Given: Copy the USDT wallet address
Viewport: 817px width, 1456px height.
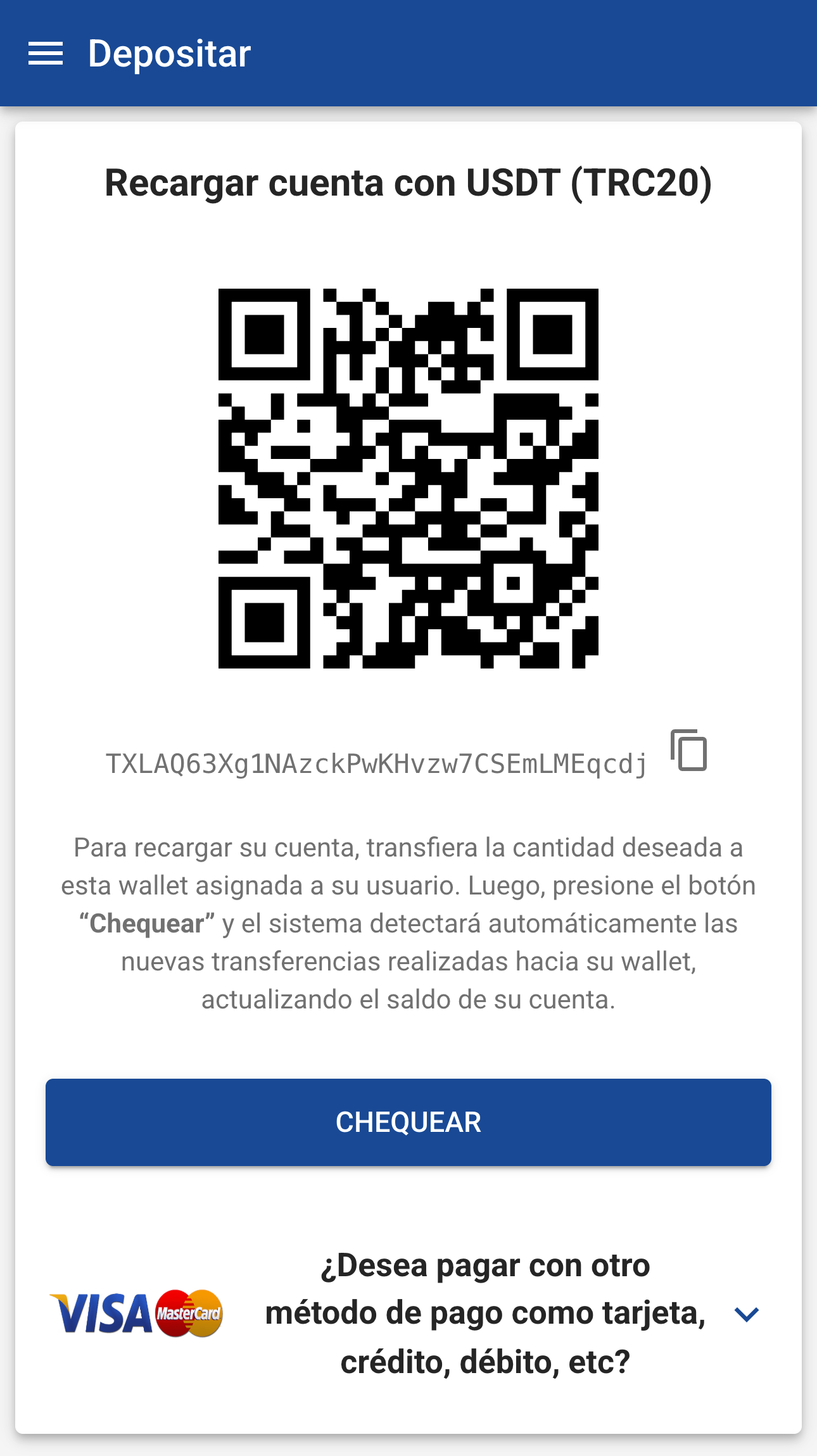Looking at the screenshot, I should click(x=689, y=751).
